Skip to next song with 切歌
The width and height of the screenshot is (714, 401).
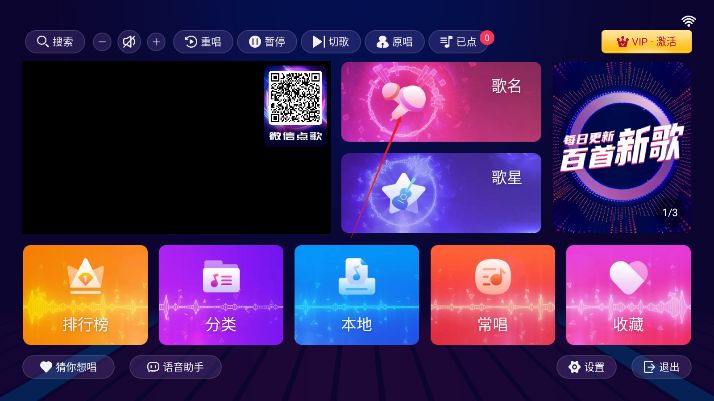(x=331, y=42)
